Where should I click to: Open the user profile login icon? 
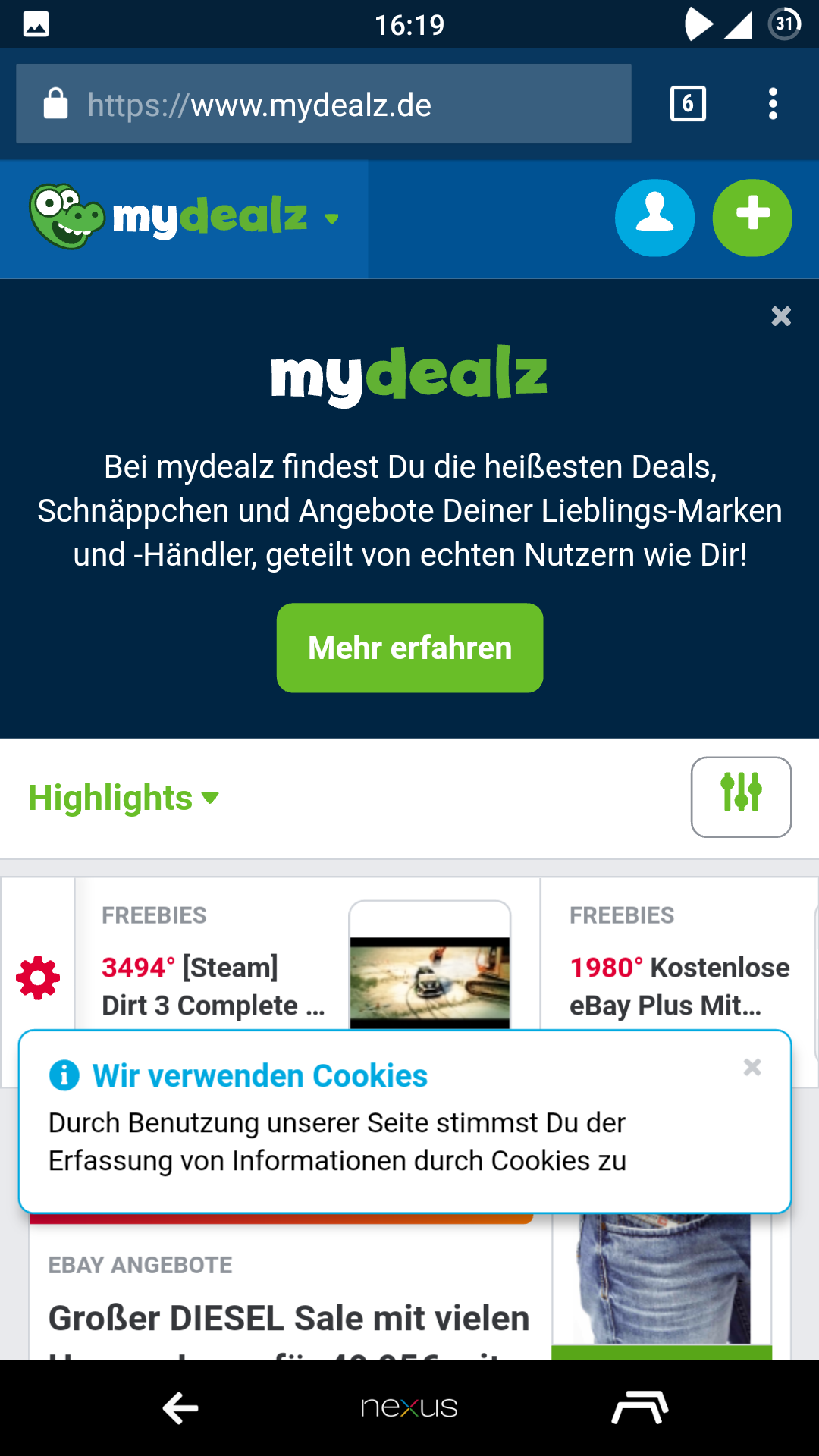654,218
